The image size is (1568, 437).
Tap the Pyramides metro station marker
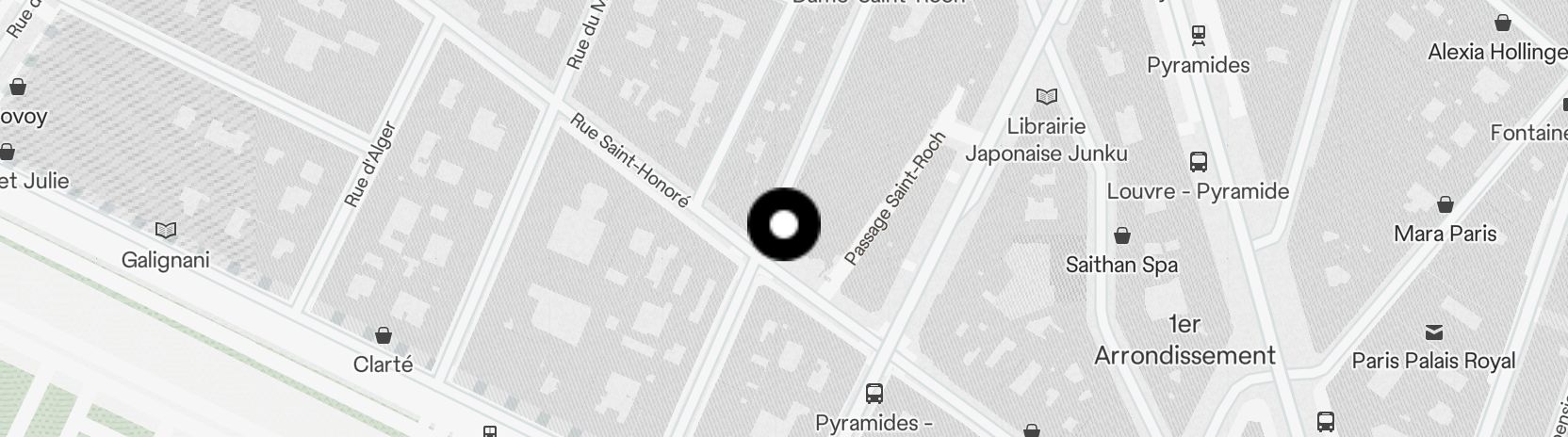(x=1198, y=36)
